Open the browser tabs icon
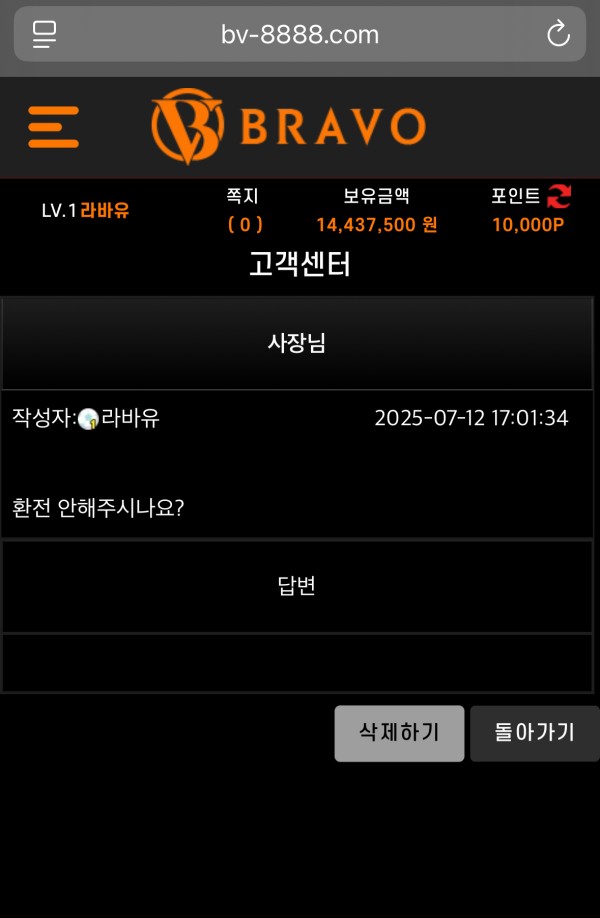 click(44, 35)
